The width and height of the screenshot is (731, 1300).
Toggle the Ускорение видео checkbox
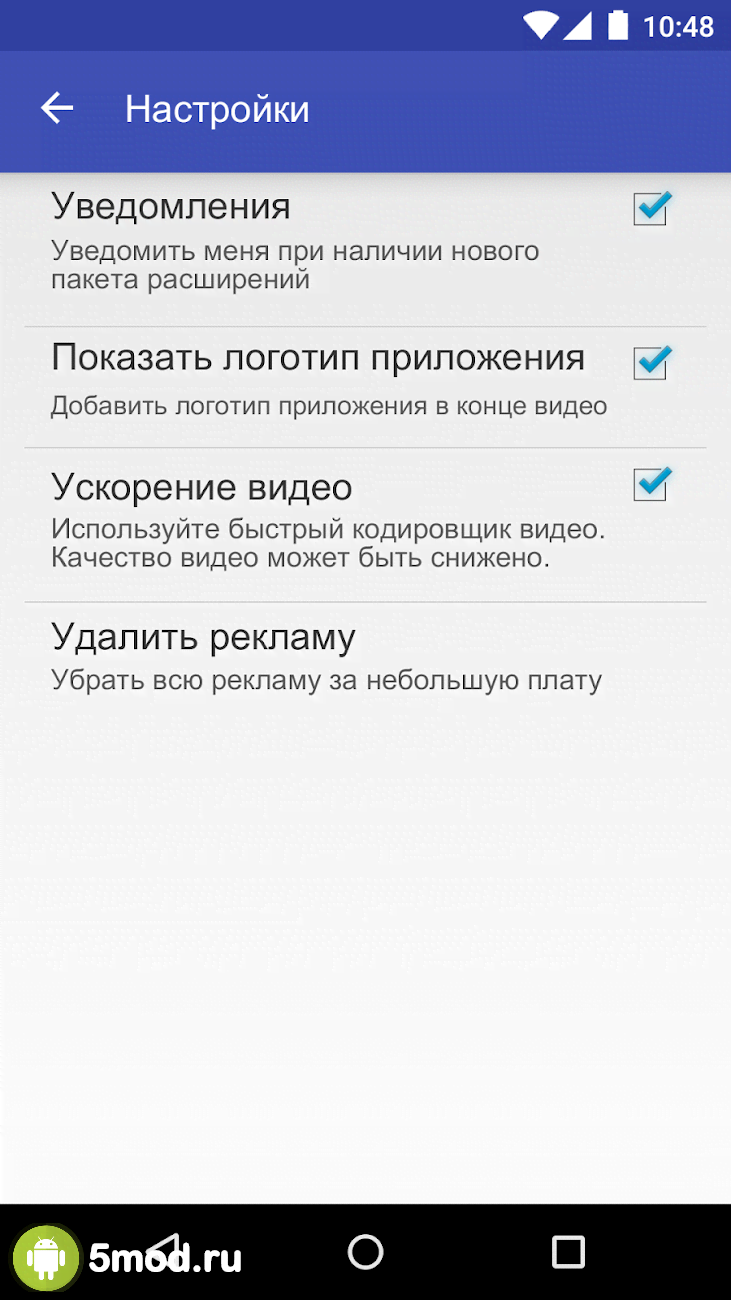point(650,486)
